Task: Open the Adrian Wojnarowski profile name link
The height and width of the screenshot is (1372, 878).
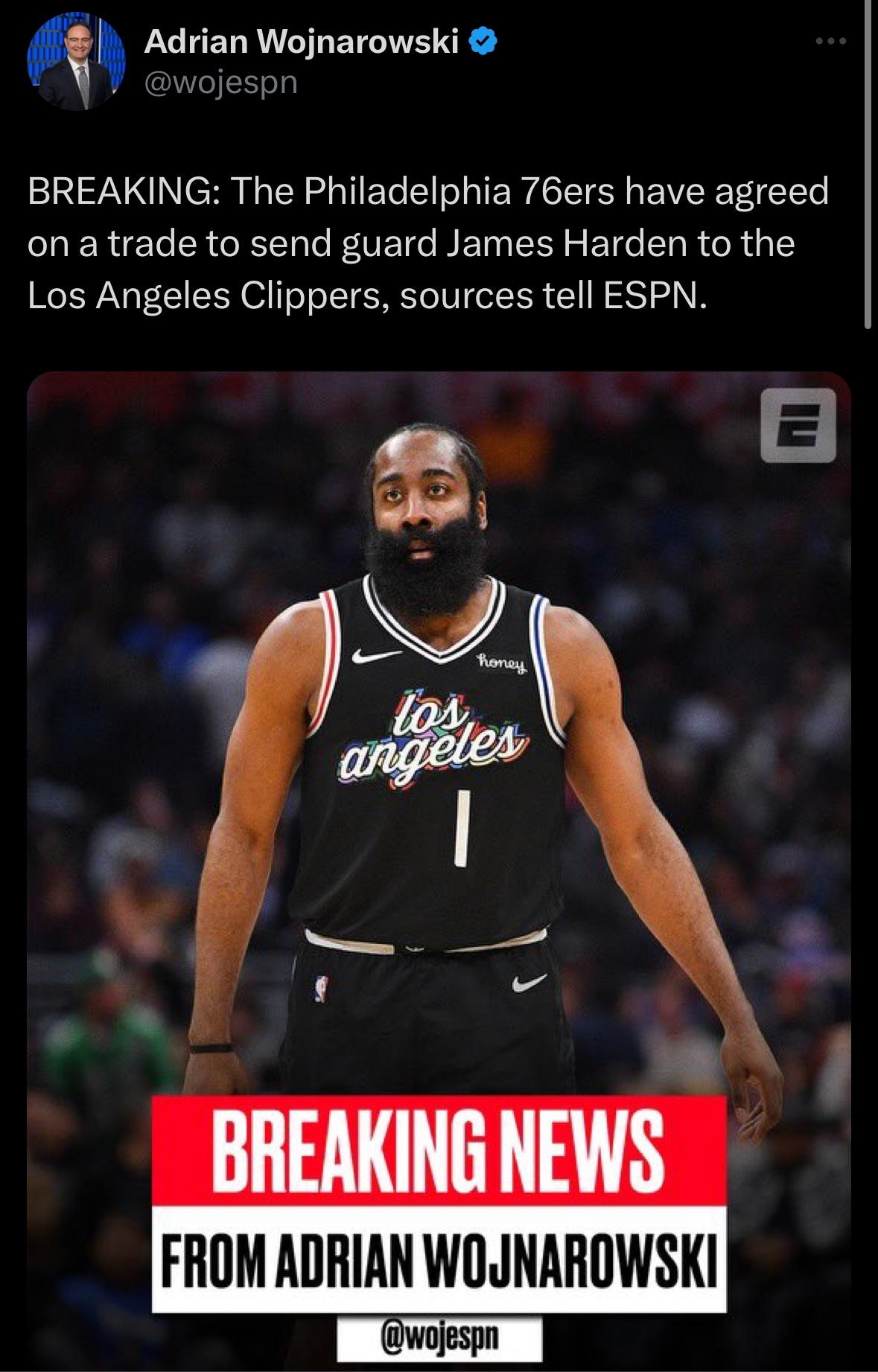Action: click(x=301, y=42)
